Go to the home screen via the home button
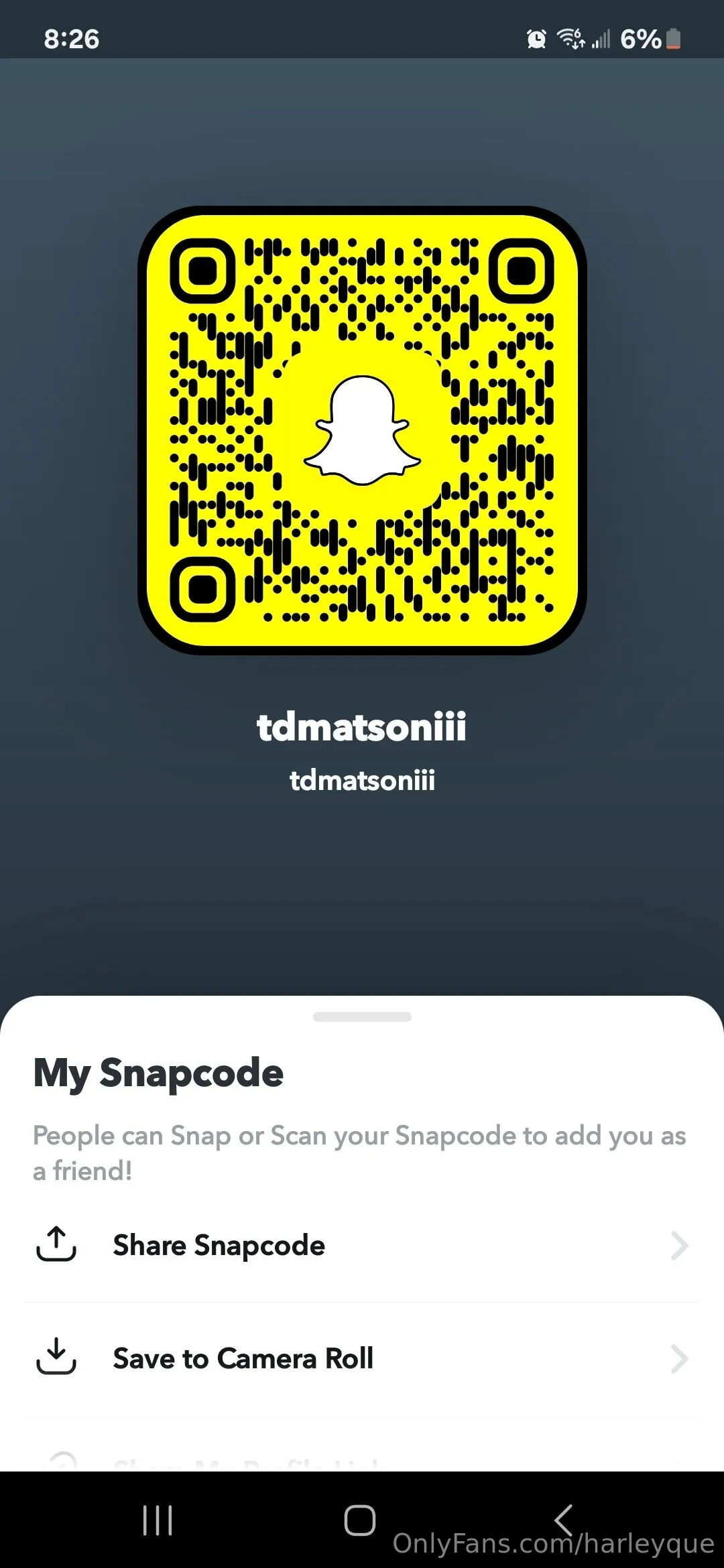The image size is (724, 1568). (360, 1520)
